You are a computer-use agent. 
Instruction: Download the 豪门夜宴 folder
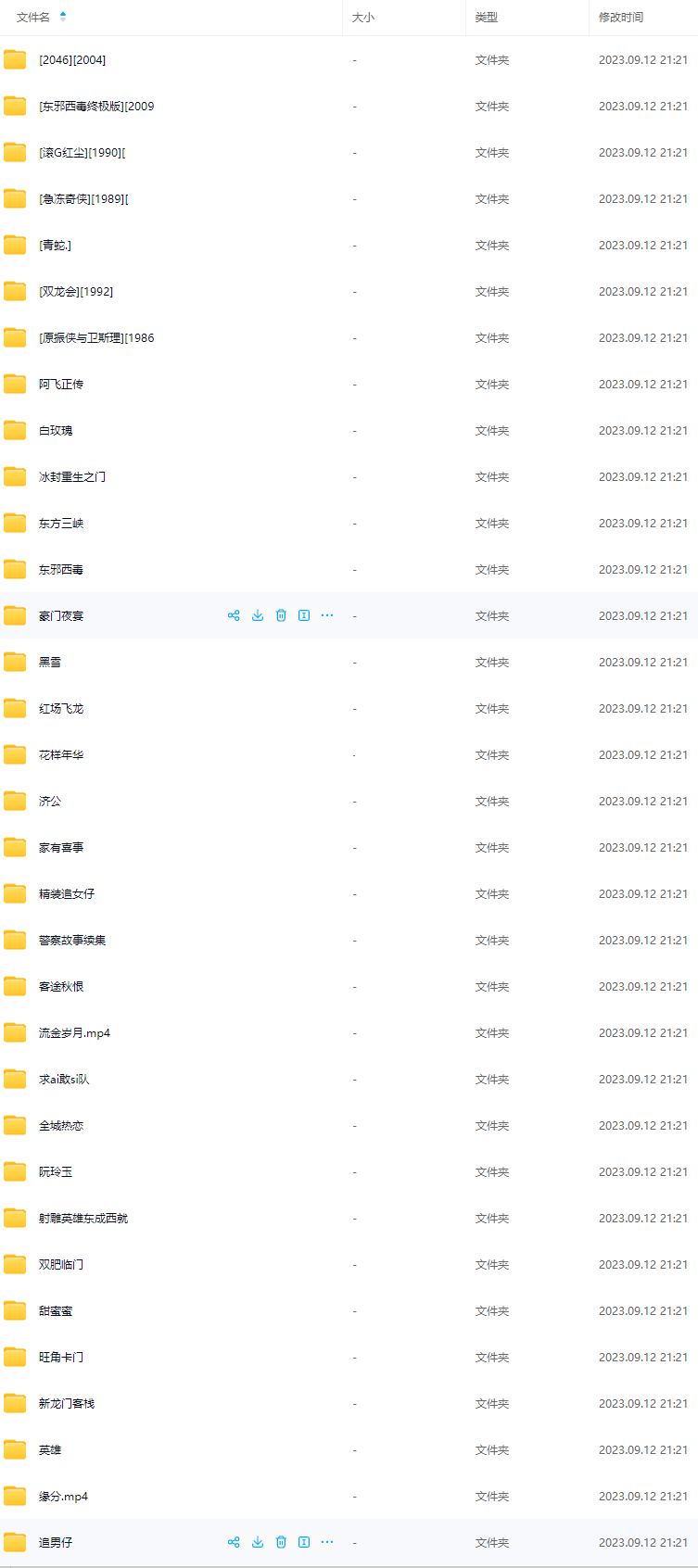pos(258,615)
